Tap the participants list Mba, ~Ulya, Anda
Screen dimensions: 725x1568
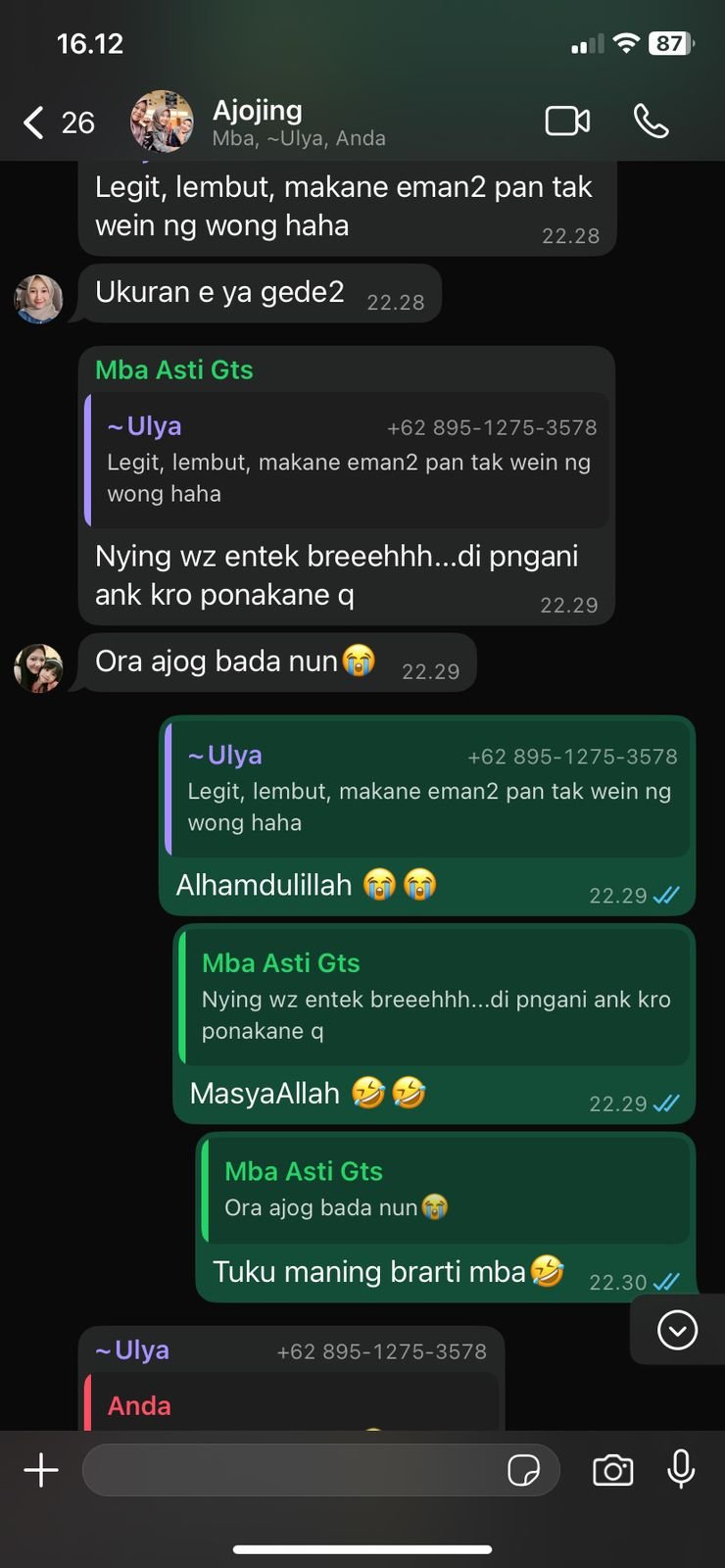pos(297,138)
